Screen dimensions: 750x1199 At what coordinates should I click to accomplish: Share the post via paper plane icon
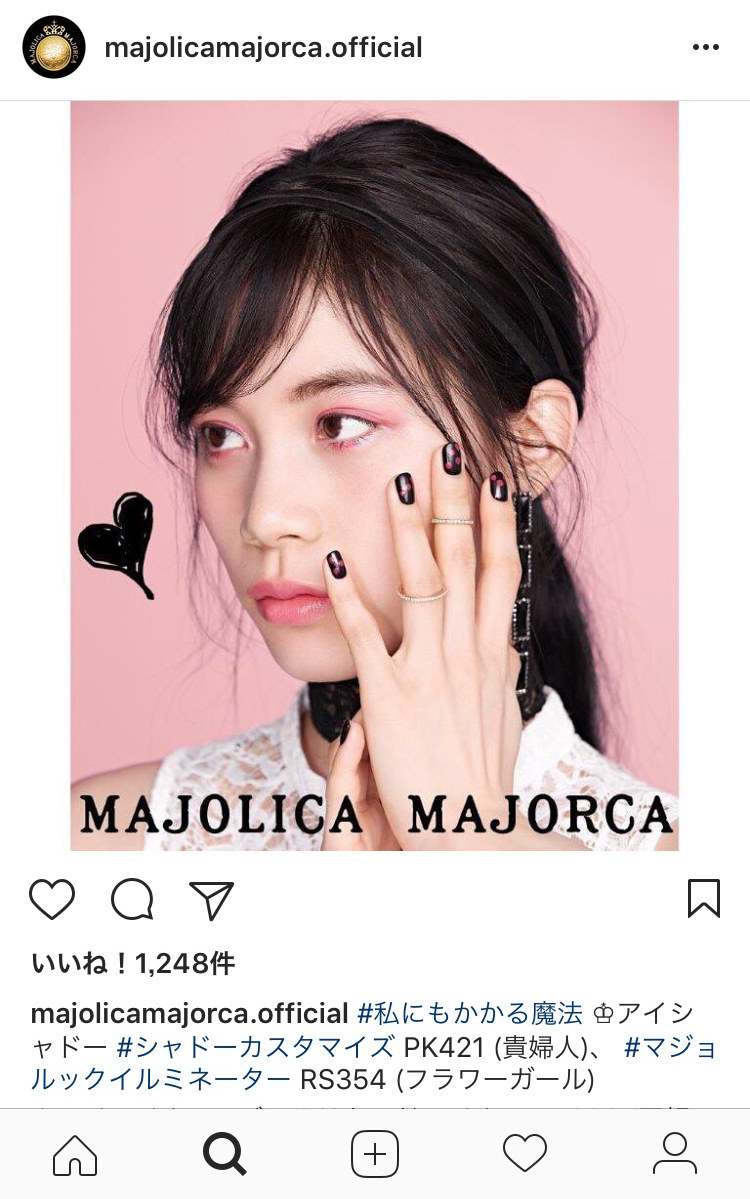tap(211, 899)
